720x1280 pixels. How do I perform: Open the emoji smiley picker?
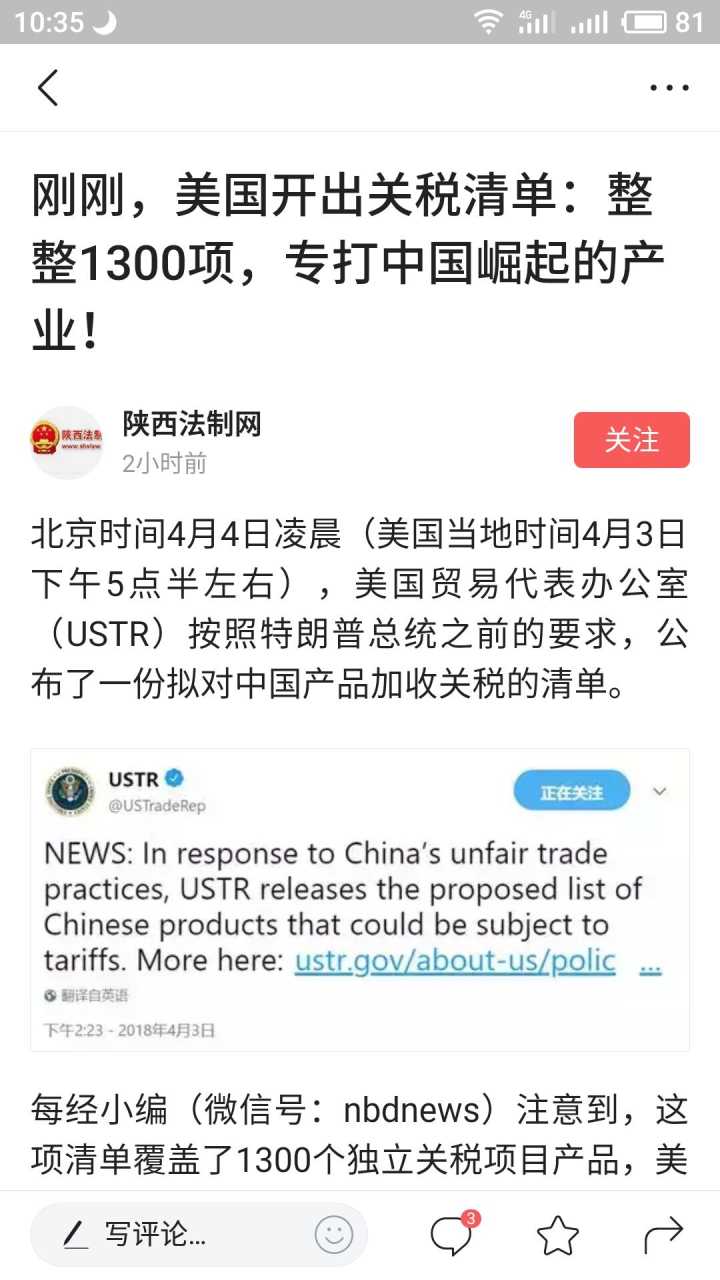click(x=334, y=1235)
